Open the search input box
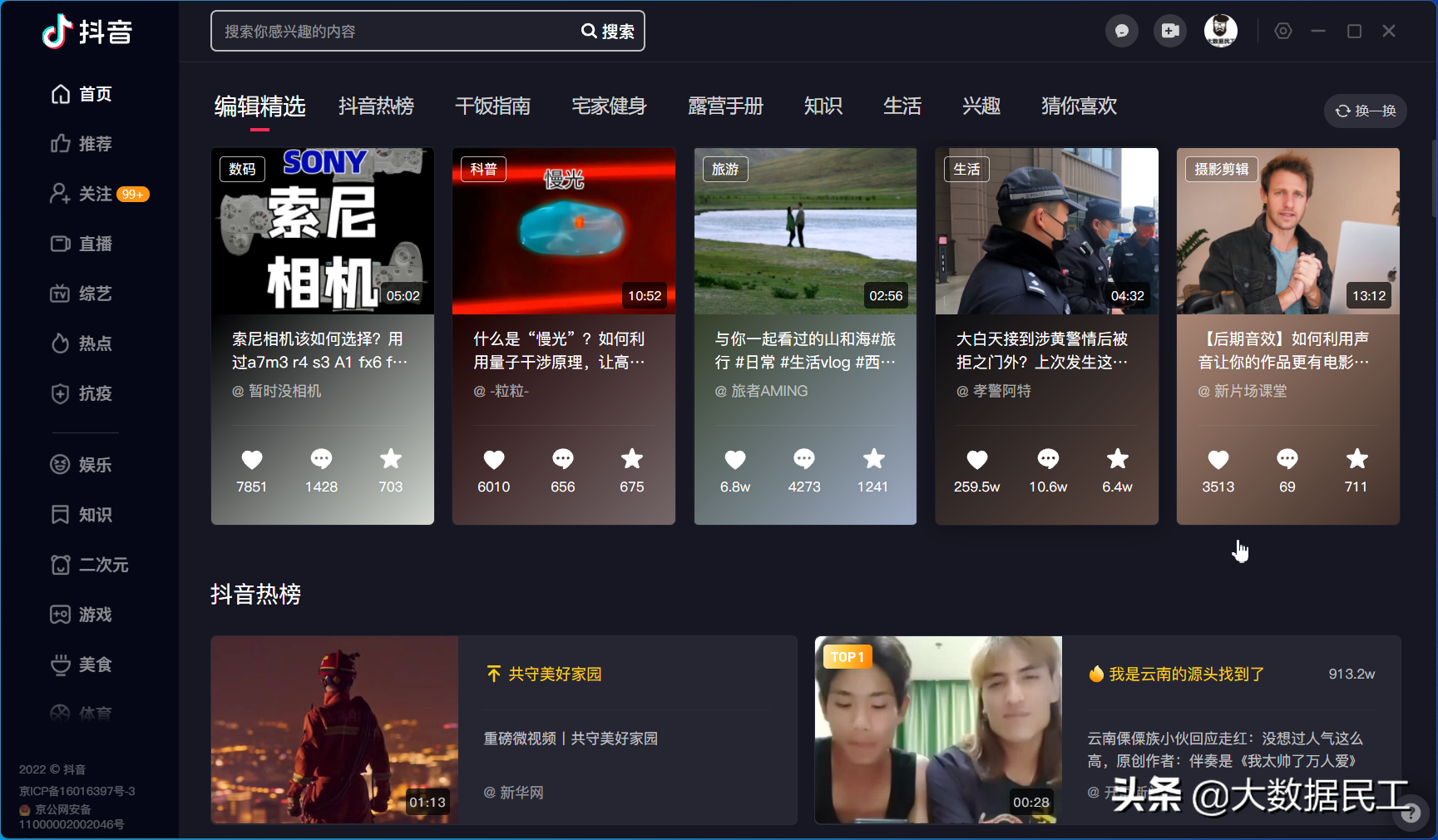 391,32
